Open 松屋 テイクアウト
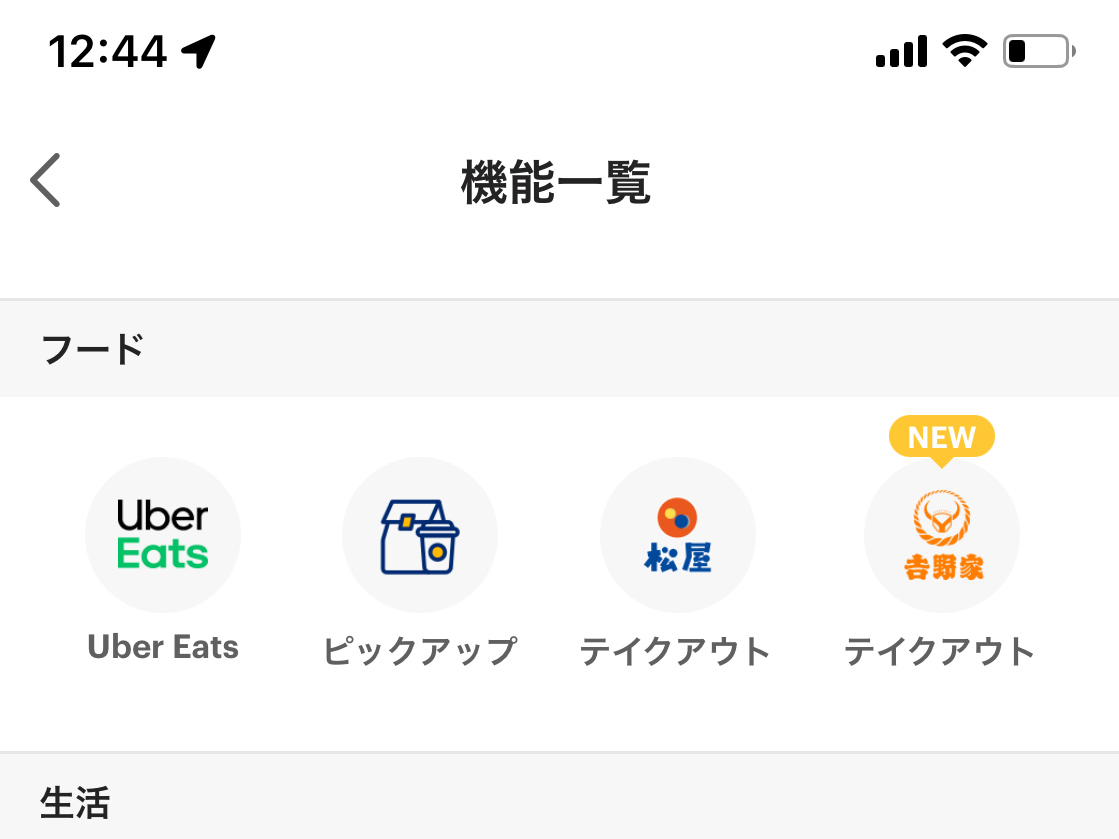The width and height of the screenshot is (1119, 839). [x=677, y=536]
